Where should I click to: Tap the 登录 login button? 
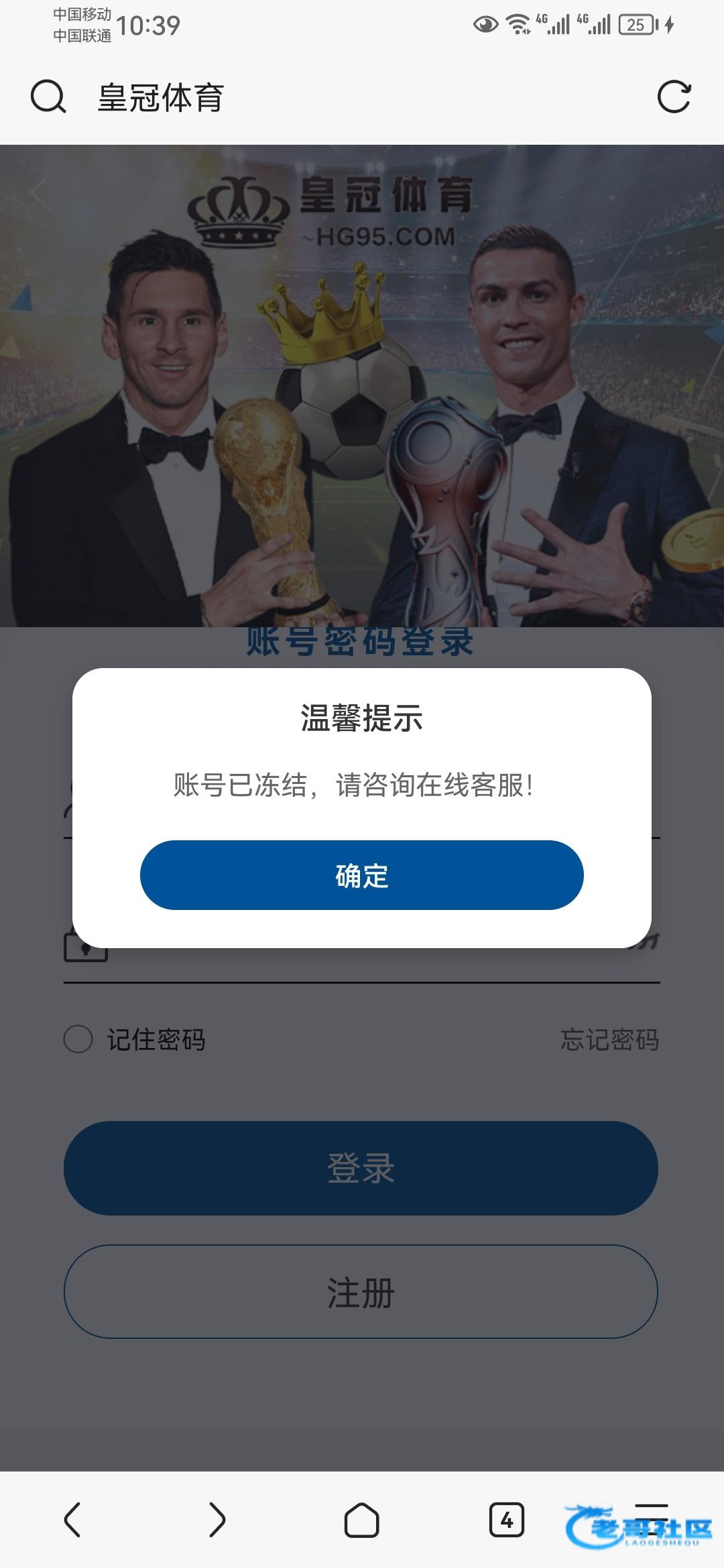(x=361, y=1168)
